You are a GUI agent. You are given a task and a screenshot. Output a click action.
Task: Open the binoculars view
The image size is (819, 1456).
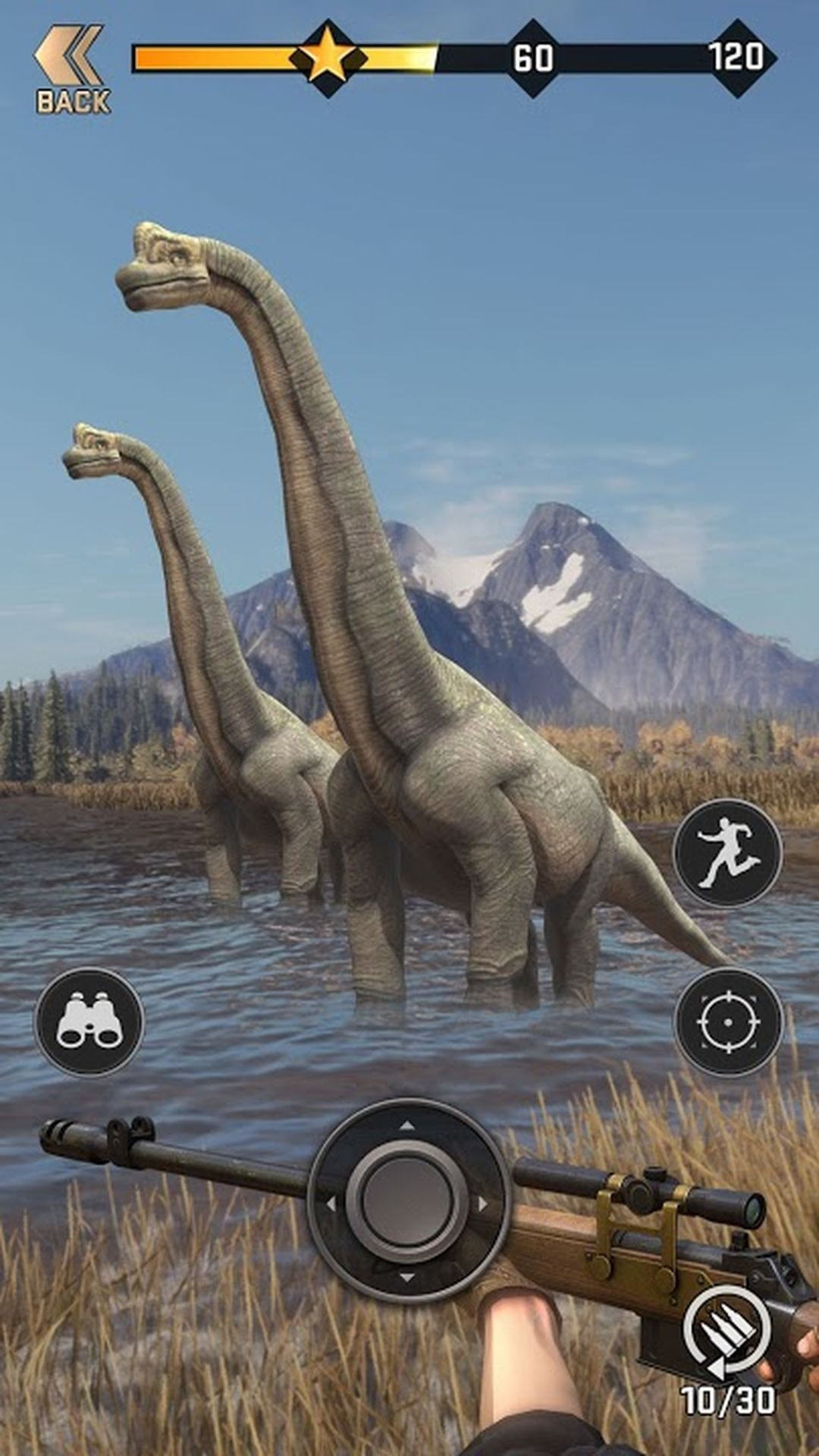(x=89, y=1021)
